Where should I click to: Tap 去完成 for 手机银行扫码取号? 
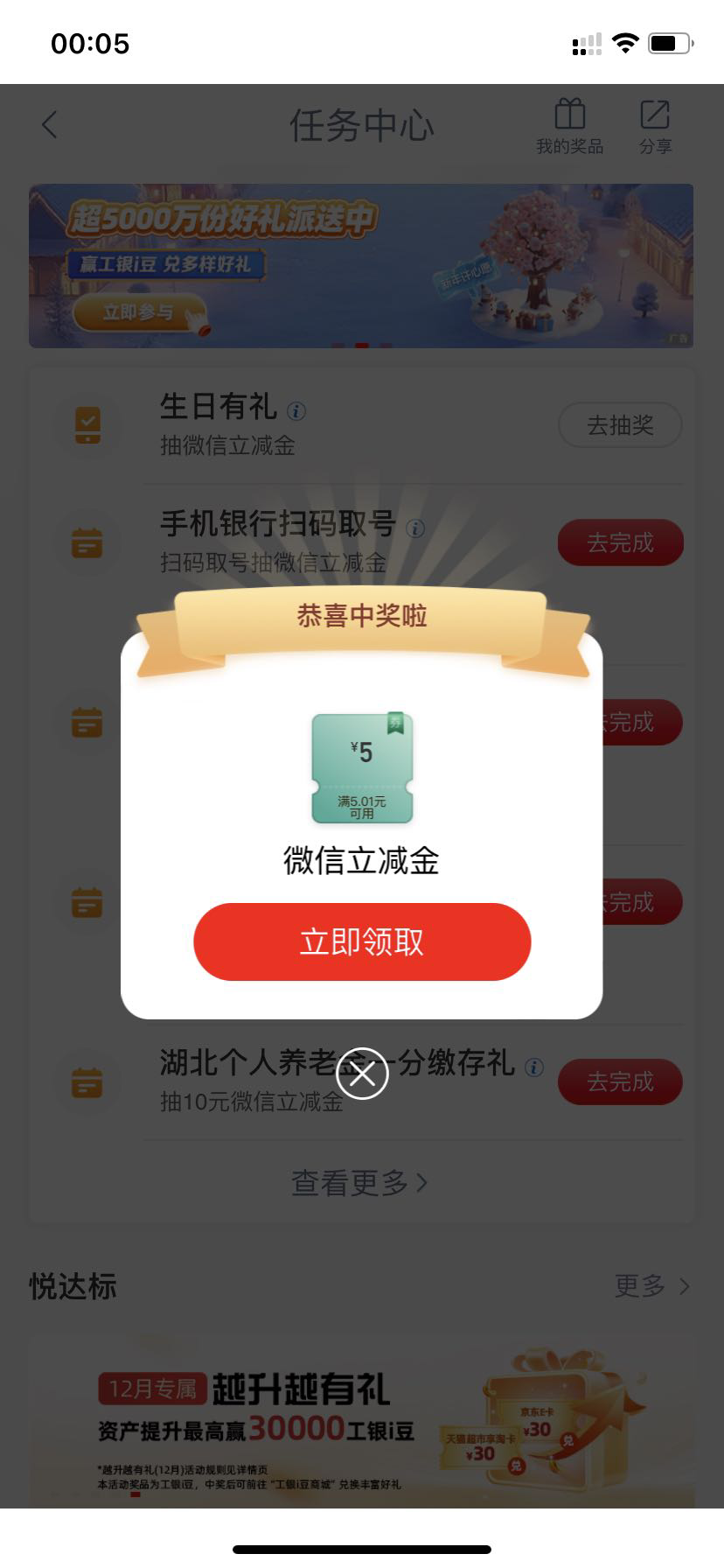point(620,542)
